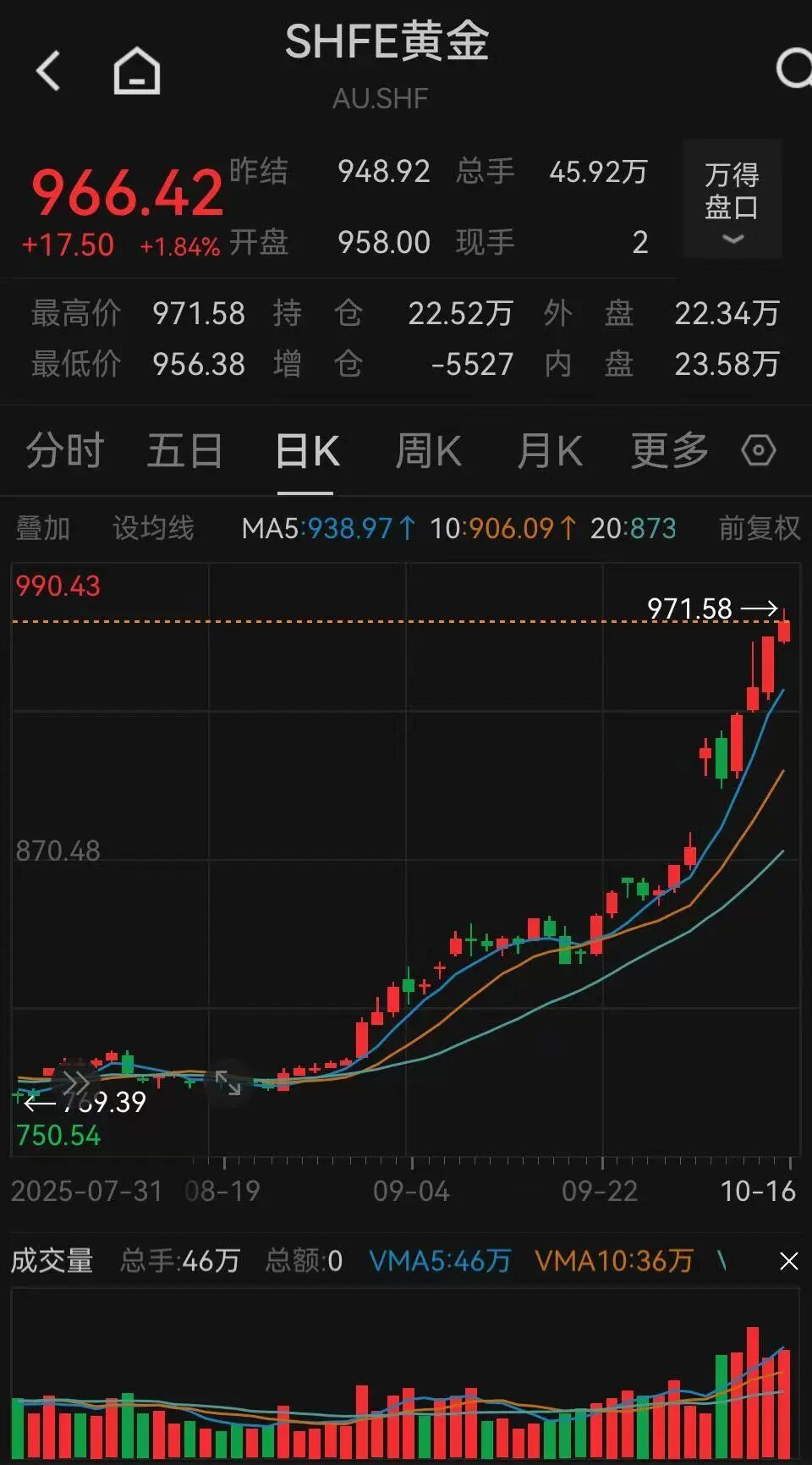812x1465 pixels.
Task: Select the 日K chart tab
Action: pos(306,450)
